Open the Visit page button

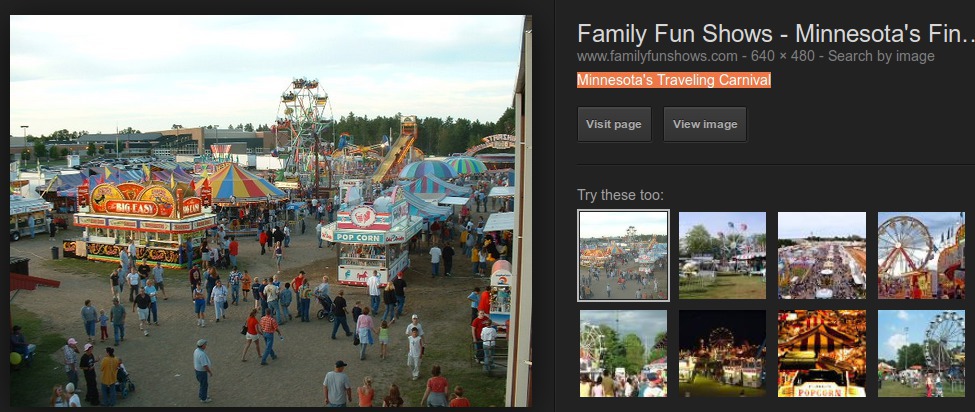point(614,124)
